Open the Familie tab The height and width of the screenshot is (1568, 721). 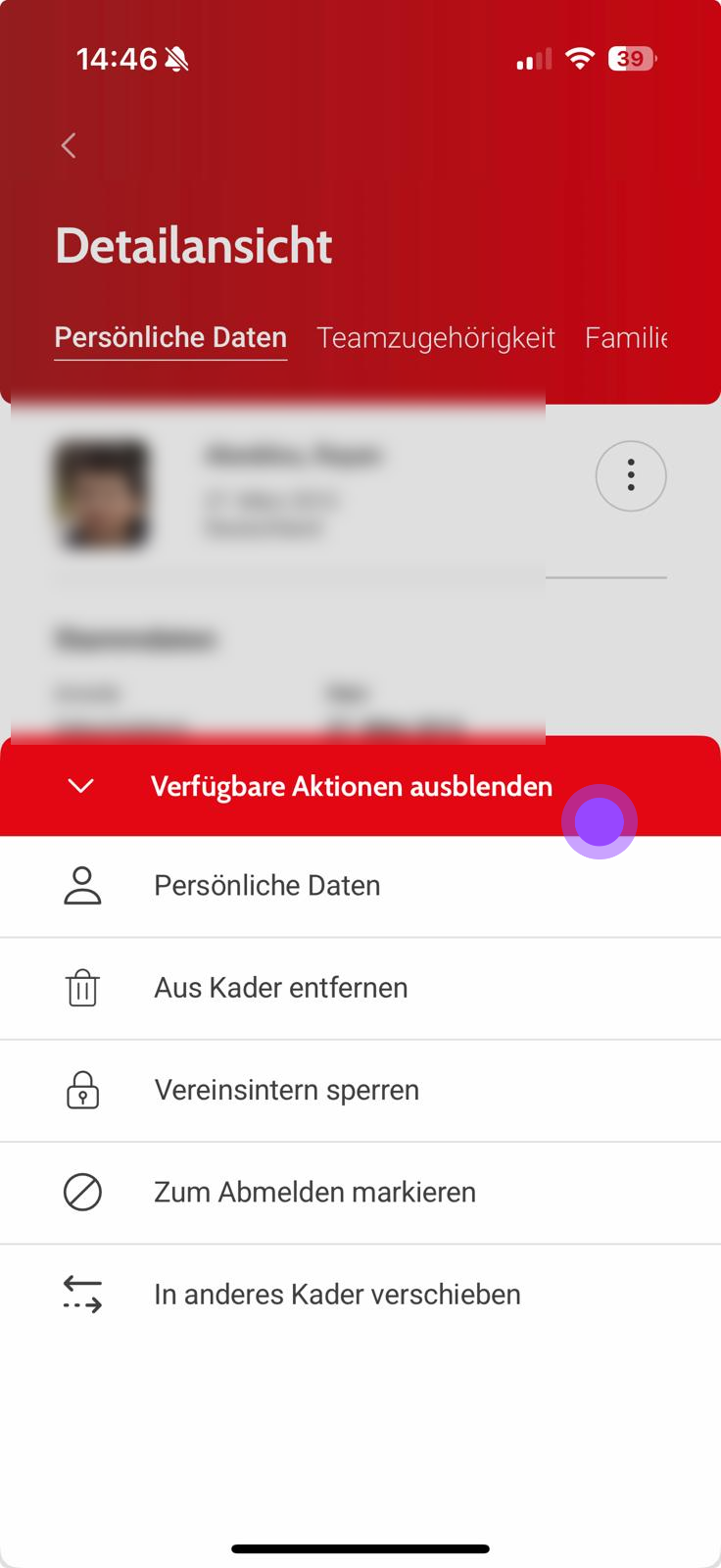point(625,338)
